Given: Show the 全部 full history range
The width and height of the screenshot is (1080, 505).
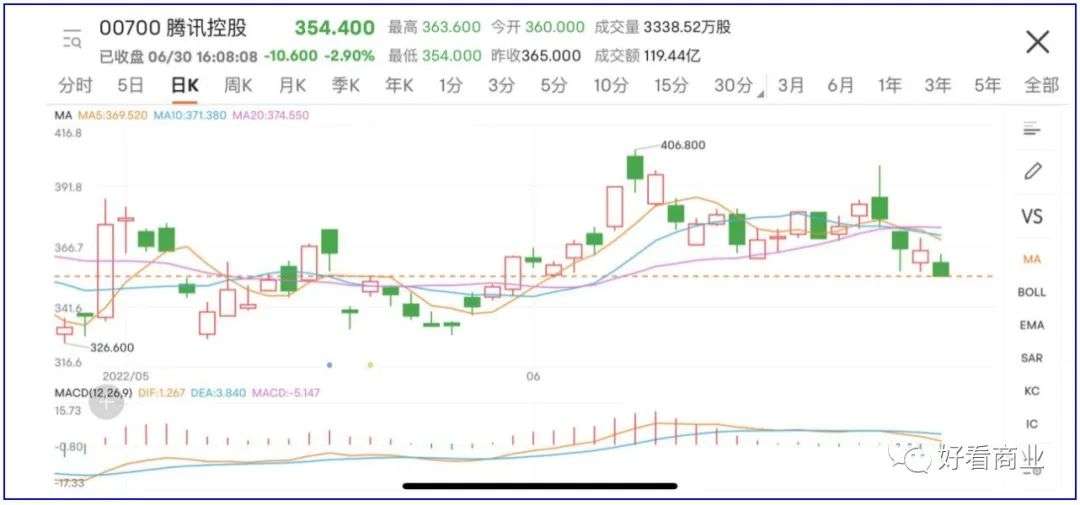Looking at the screenshot, I should 1042,86.
